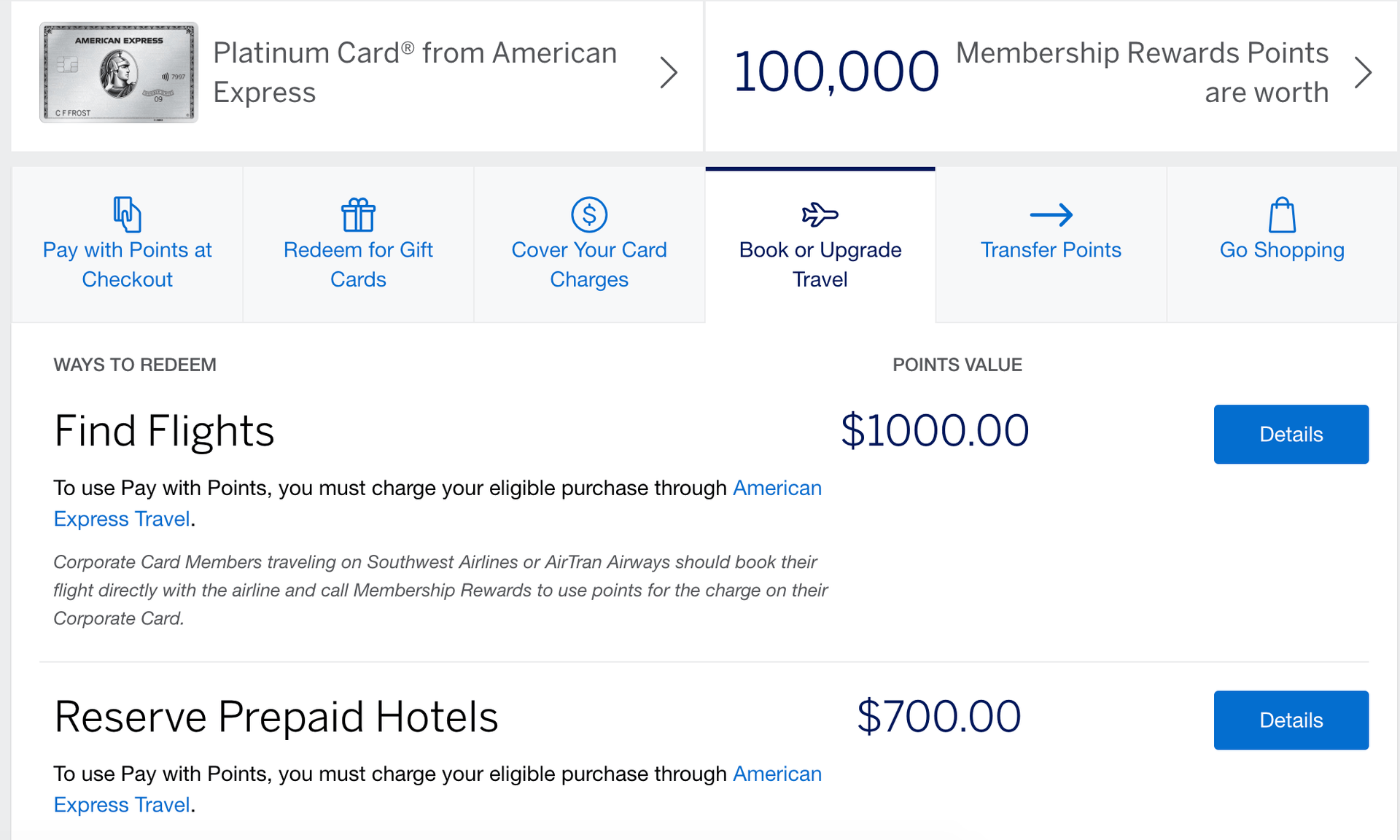Screen dimensions: 1400x840
Task: Open the Cover Your Card Charges tab
Action: [x=589, y=245]
